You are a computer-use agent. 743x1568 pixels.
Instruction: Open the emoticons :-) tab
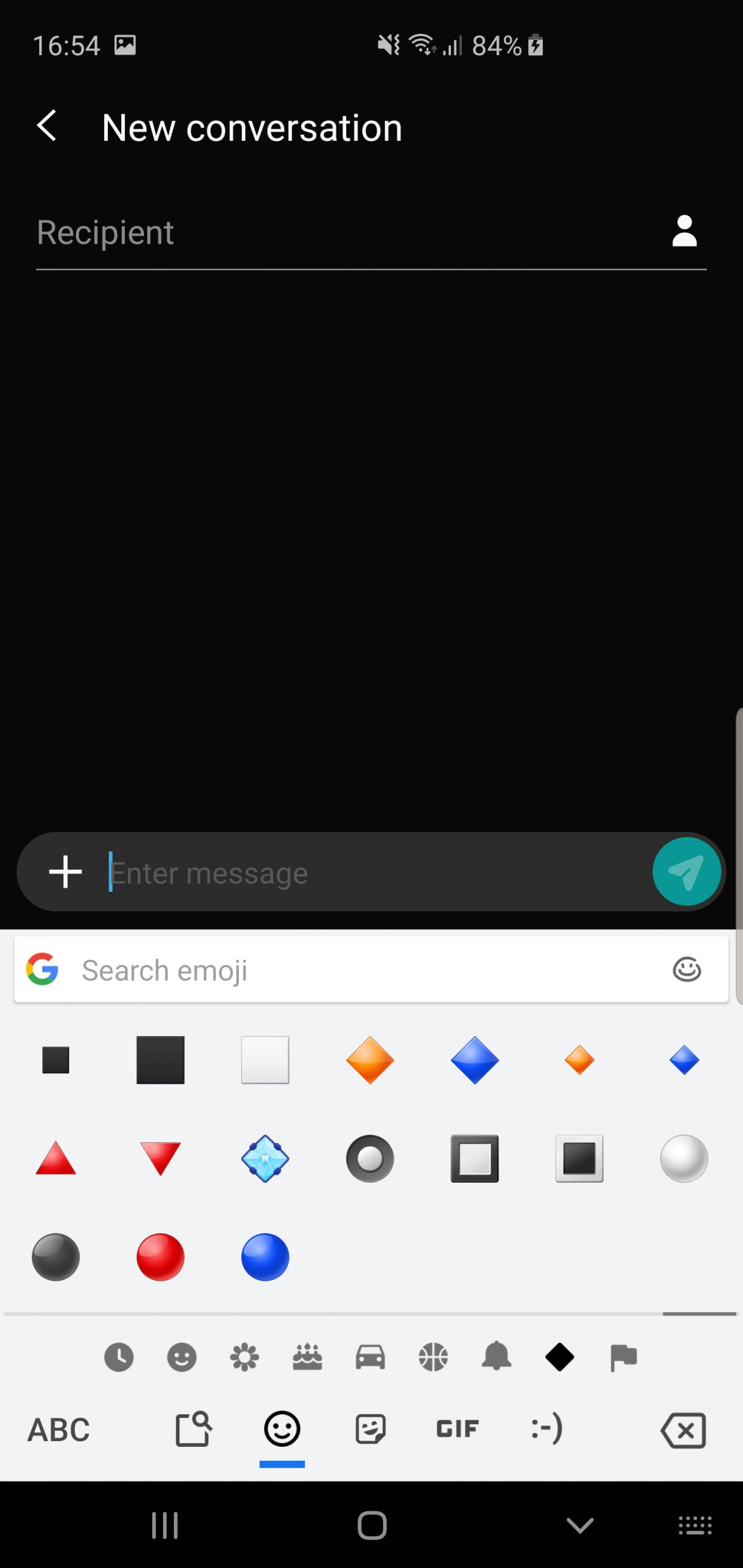pyautogui.click(x=547, y=1429)
